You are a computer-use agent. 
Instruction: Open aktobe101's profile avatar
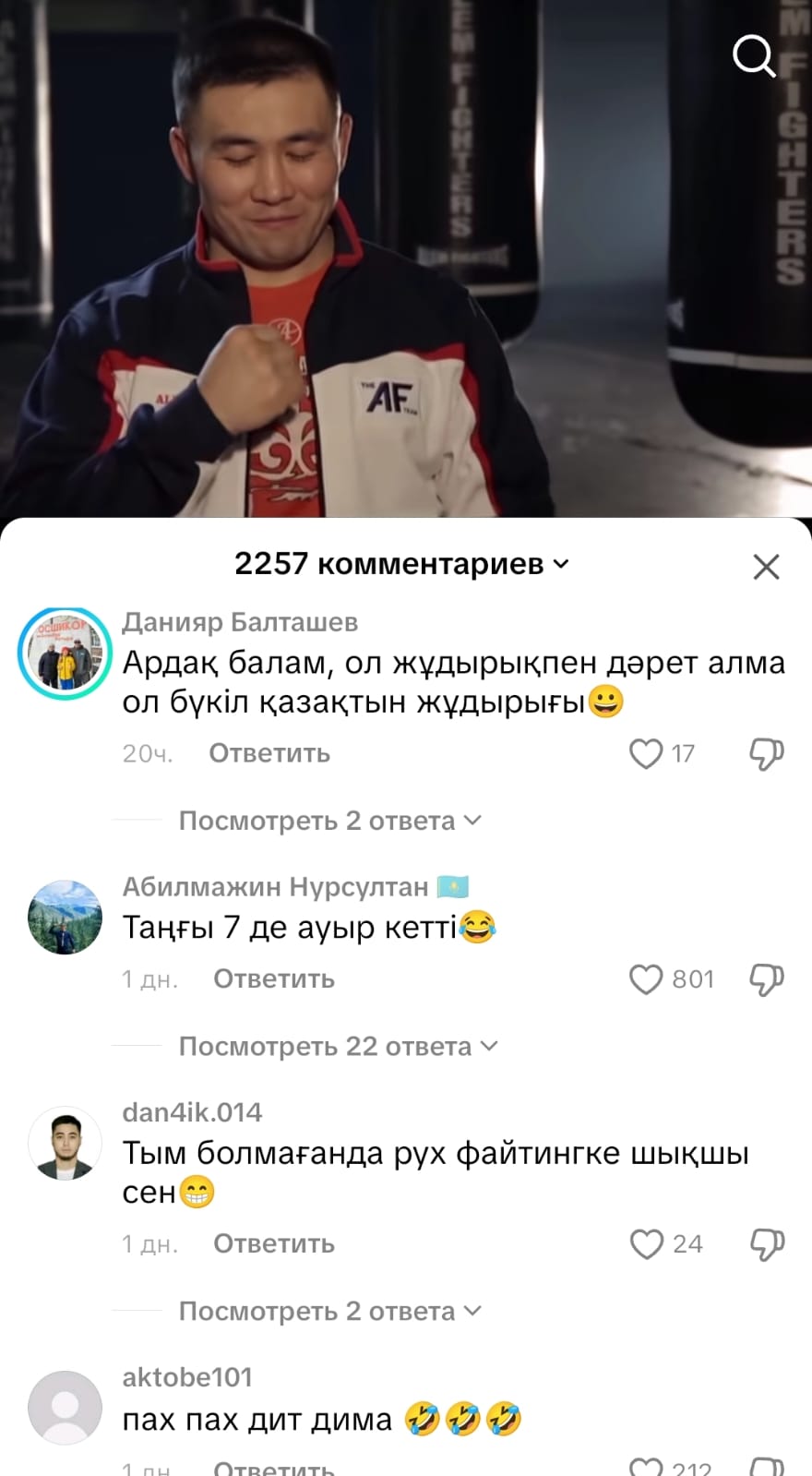click(x=65, y=1408)
